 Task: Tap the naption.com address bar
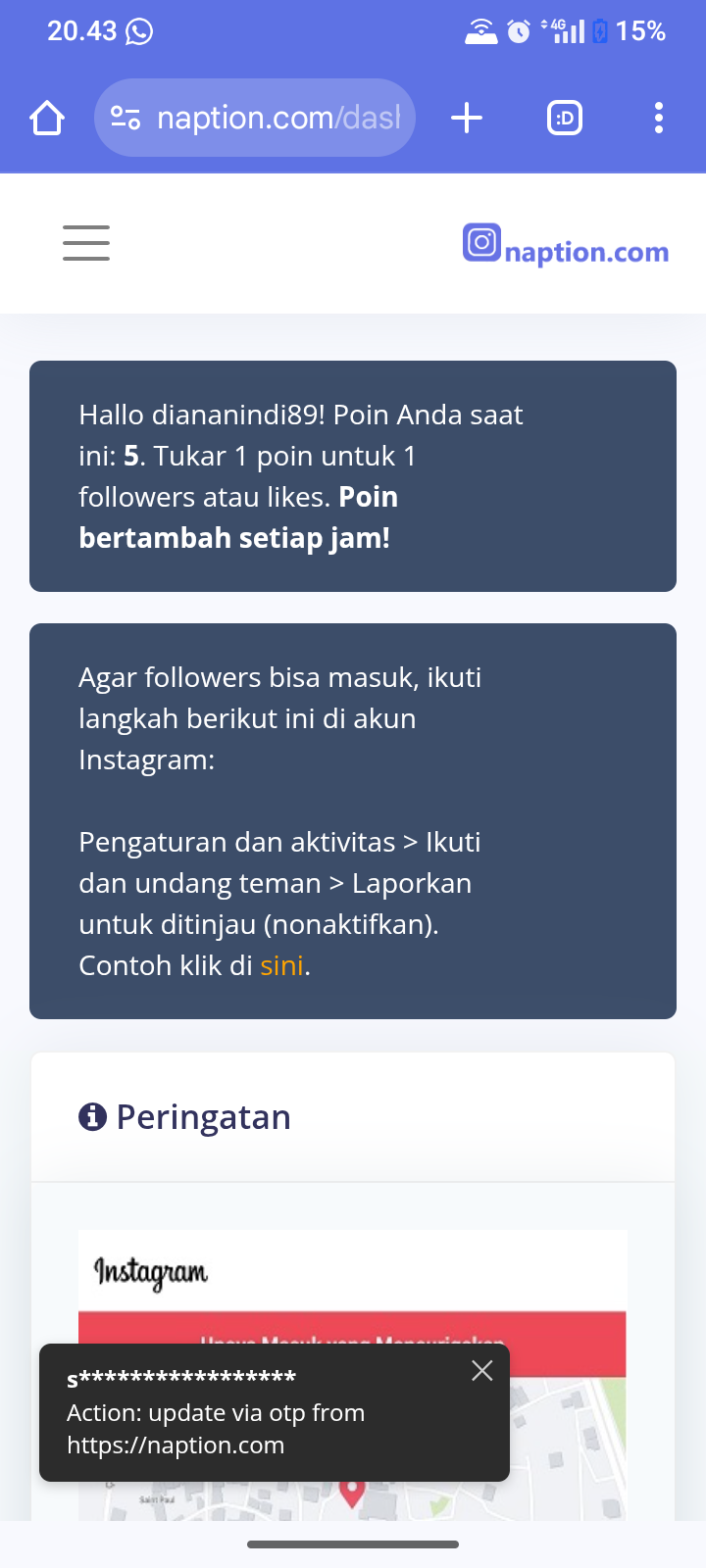point(277,119)
